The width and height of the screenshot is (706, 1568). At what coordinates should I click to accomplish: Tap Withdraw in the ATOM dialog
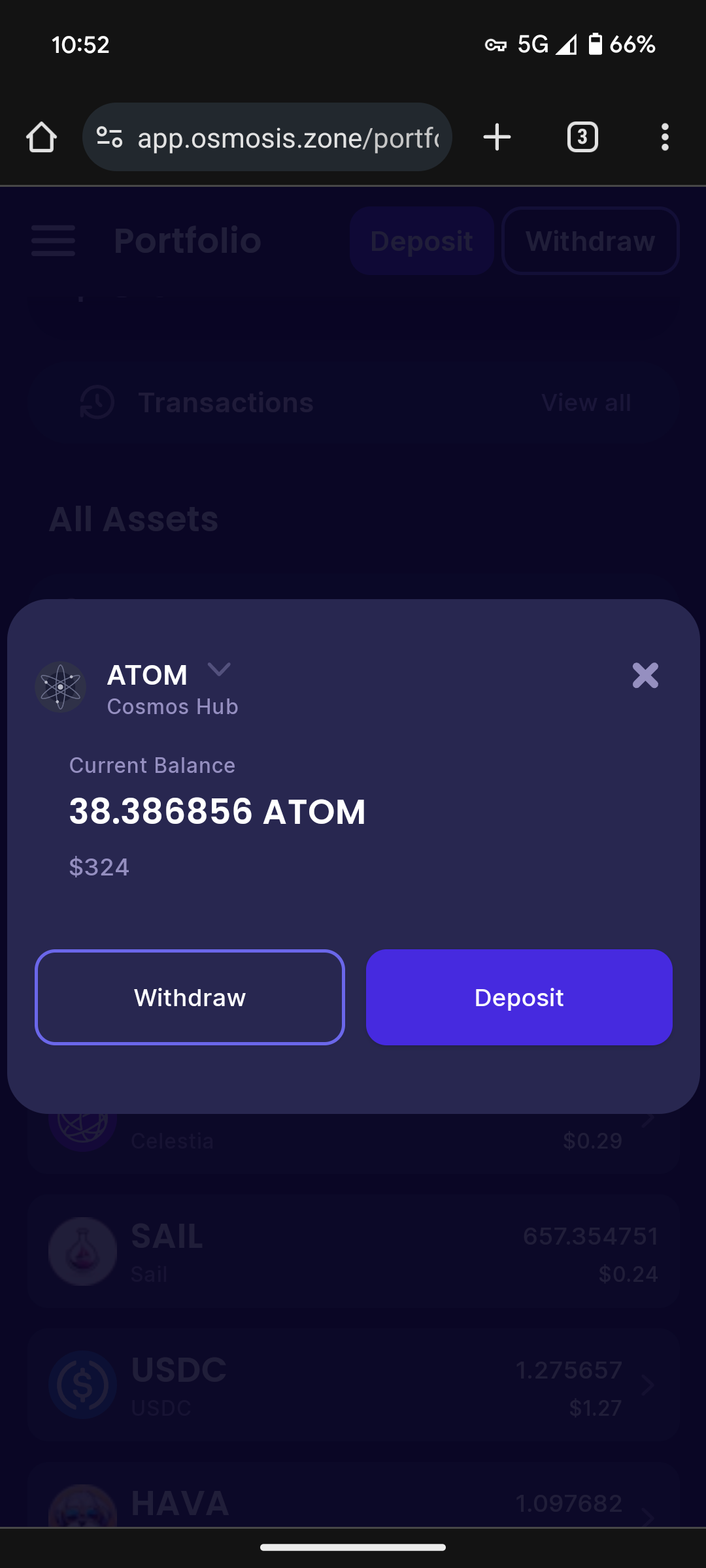click(190, 997)
